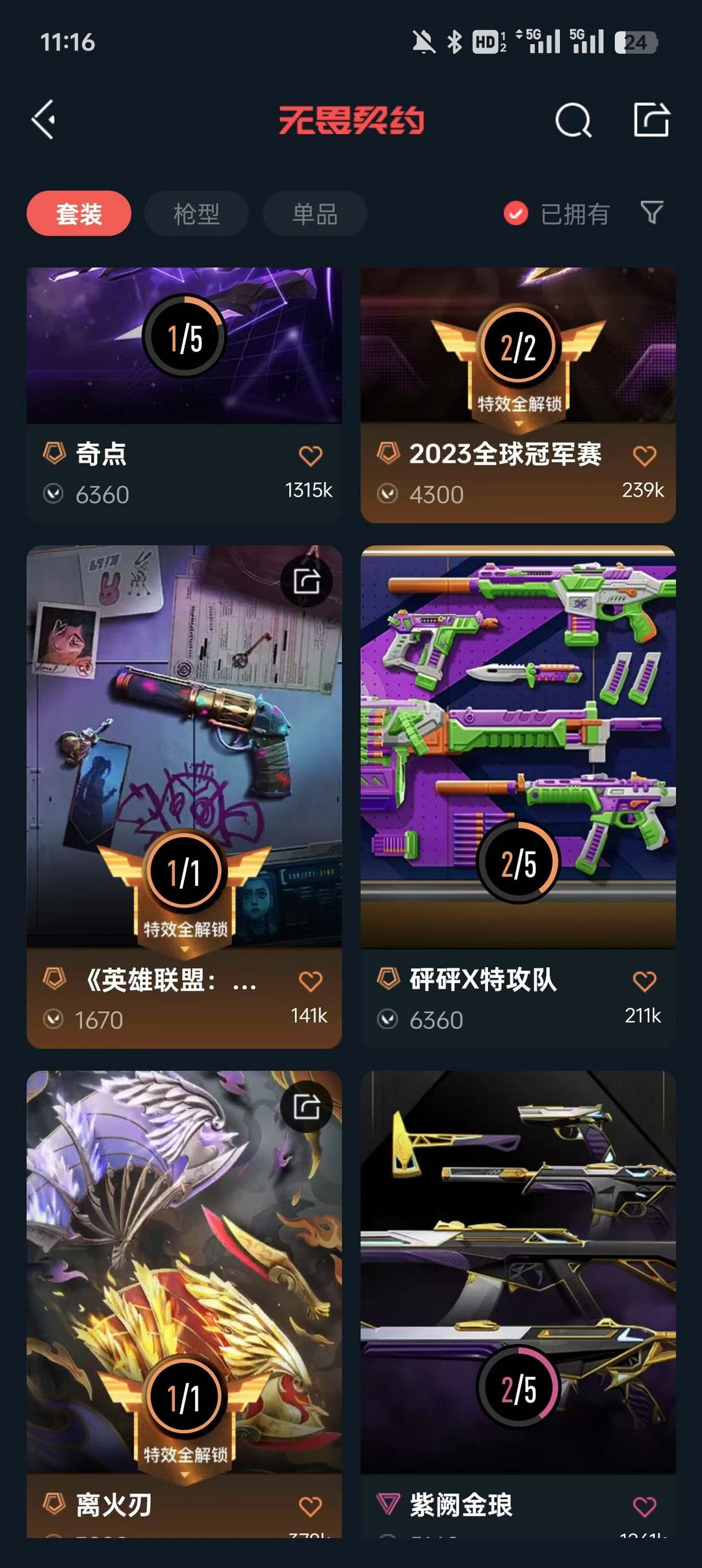Share the 《英雄联盟 bundle via its card's share icon
The image size is (702, 1568).
[307, 581]
